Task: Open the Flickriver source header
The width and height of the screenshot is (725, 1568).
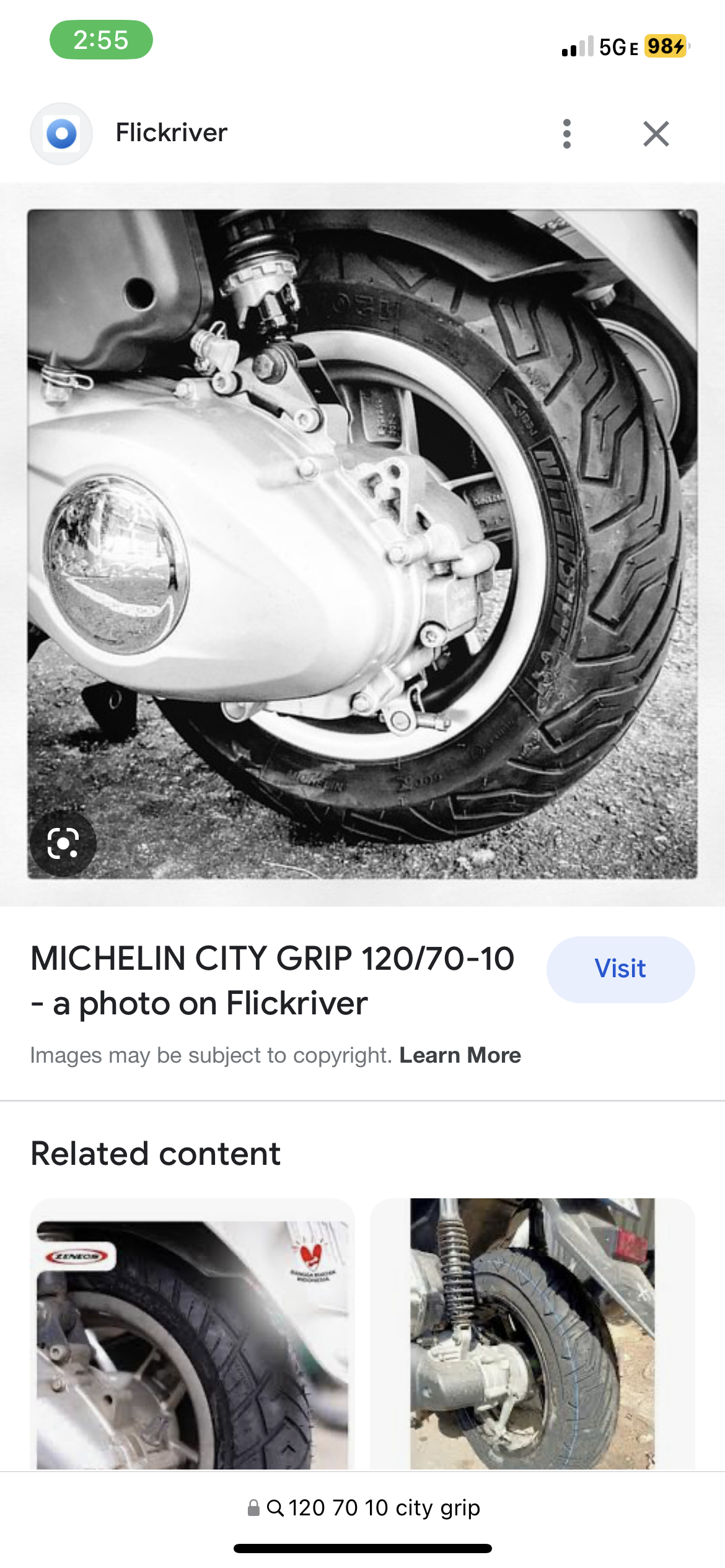Action: 171,133
